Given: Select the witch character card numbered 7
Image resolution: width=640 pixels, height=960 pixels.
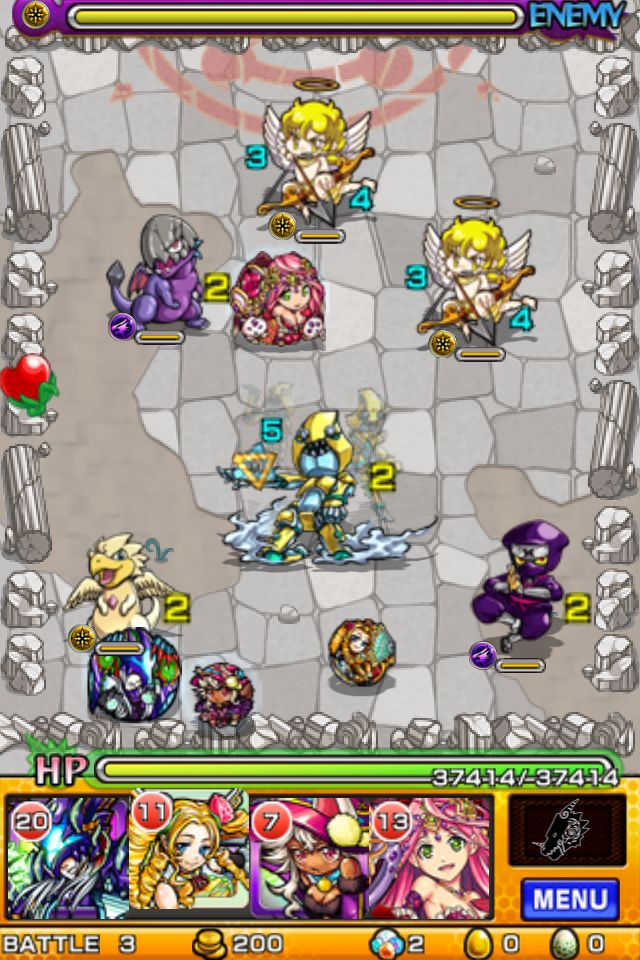Looking at the screenshot, I should pos(309,858).
